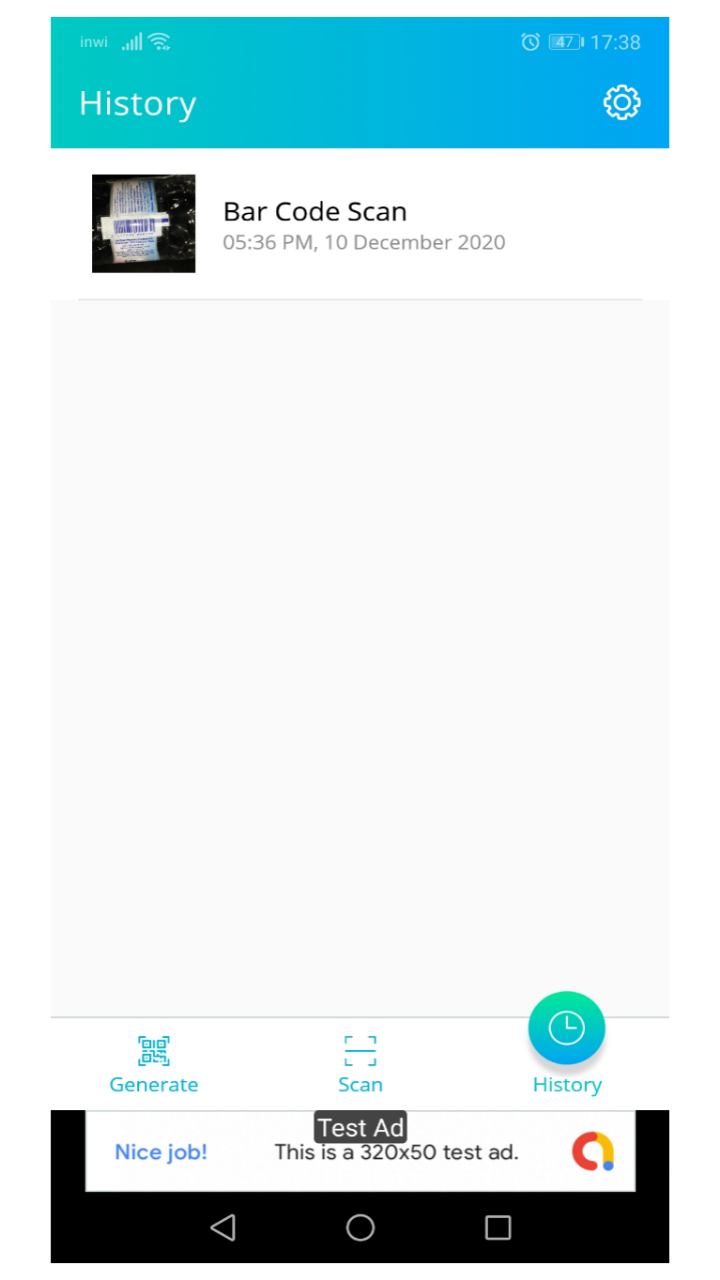Select the History tab label
Viewport: 720px width, 1280px height.
pos(567,1084)
